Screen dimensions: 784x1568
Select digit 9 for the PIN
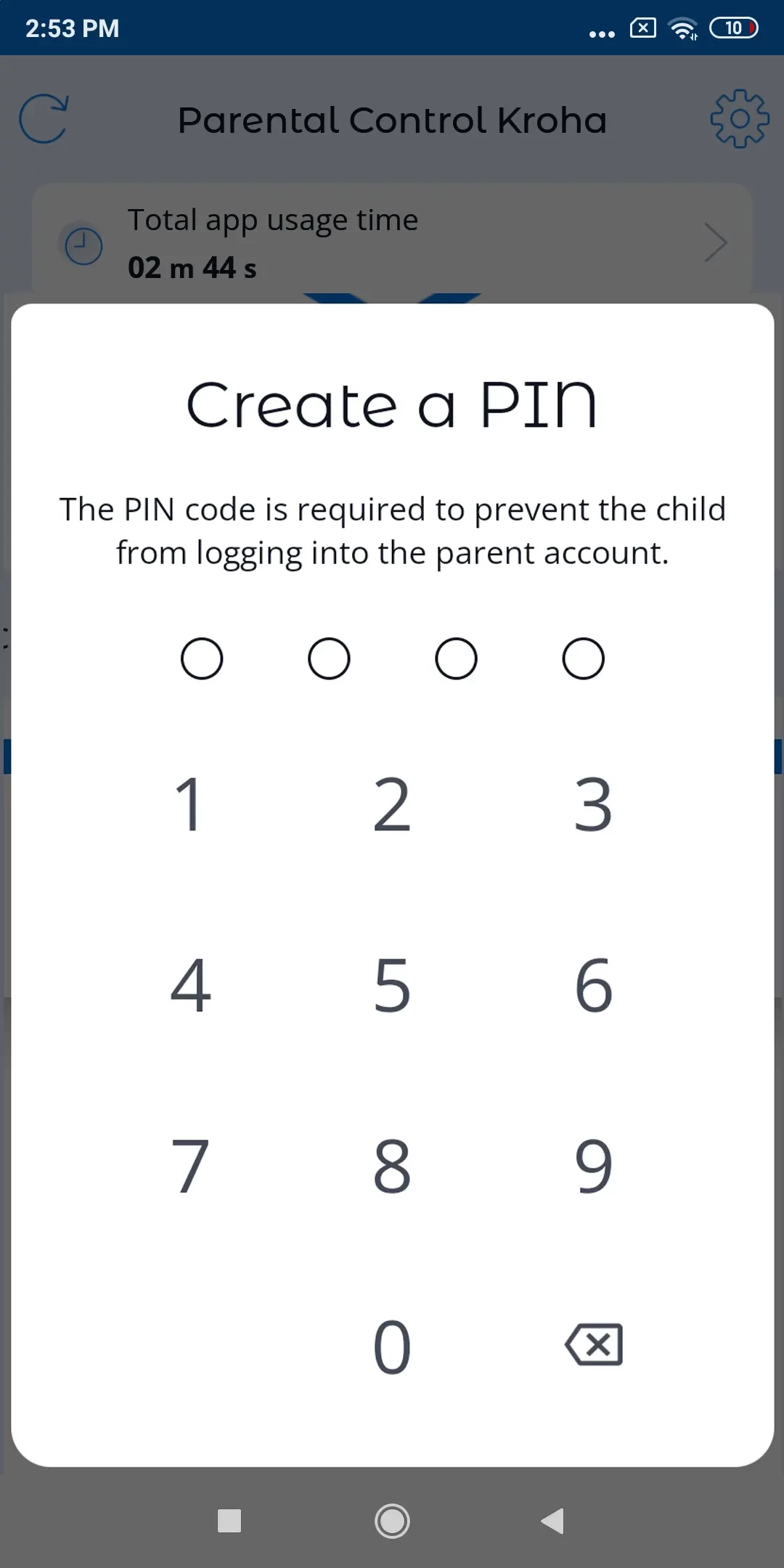[593, 1166]
